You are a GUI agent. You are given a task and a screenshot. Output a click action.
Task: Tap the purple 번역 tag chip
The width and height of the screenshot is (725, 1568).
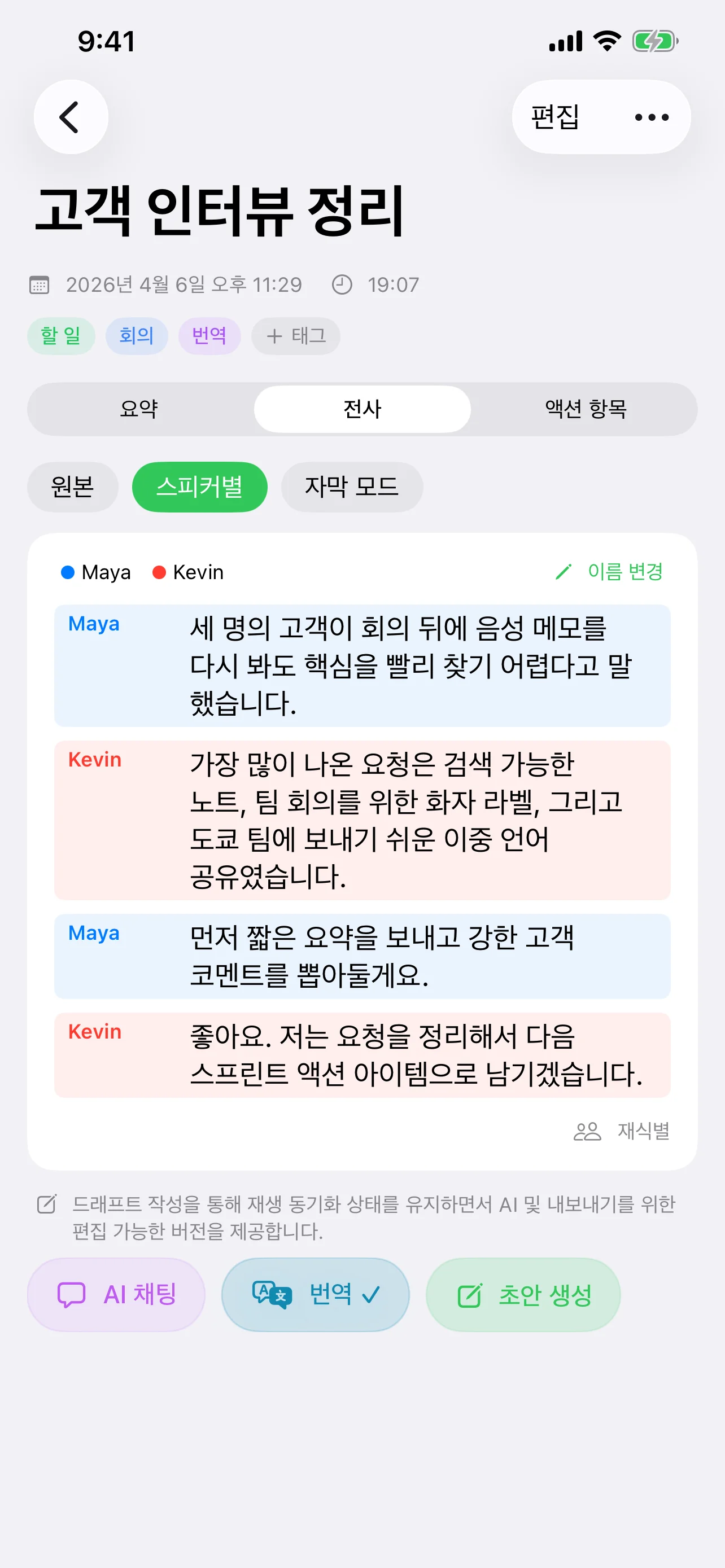coord(209,336)
